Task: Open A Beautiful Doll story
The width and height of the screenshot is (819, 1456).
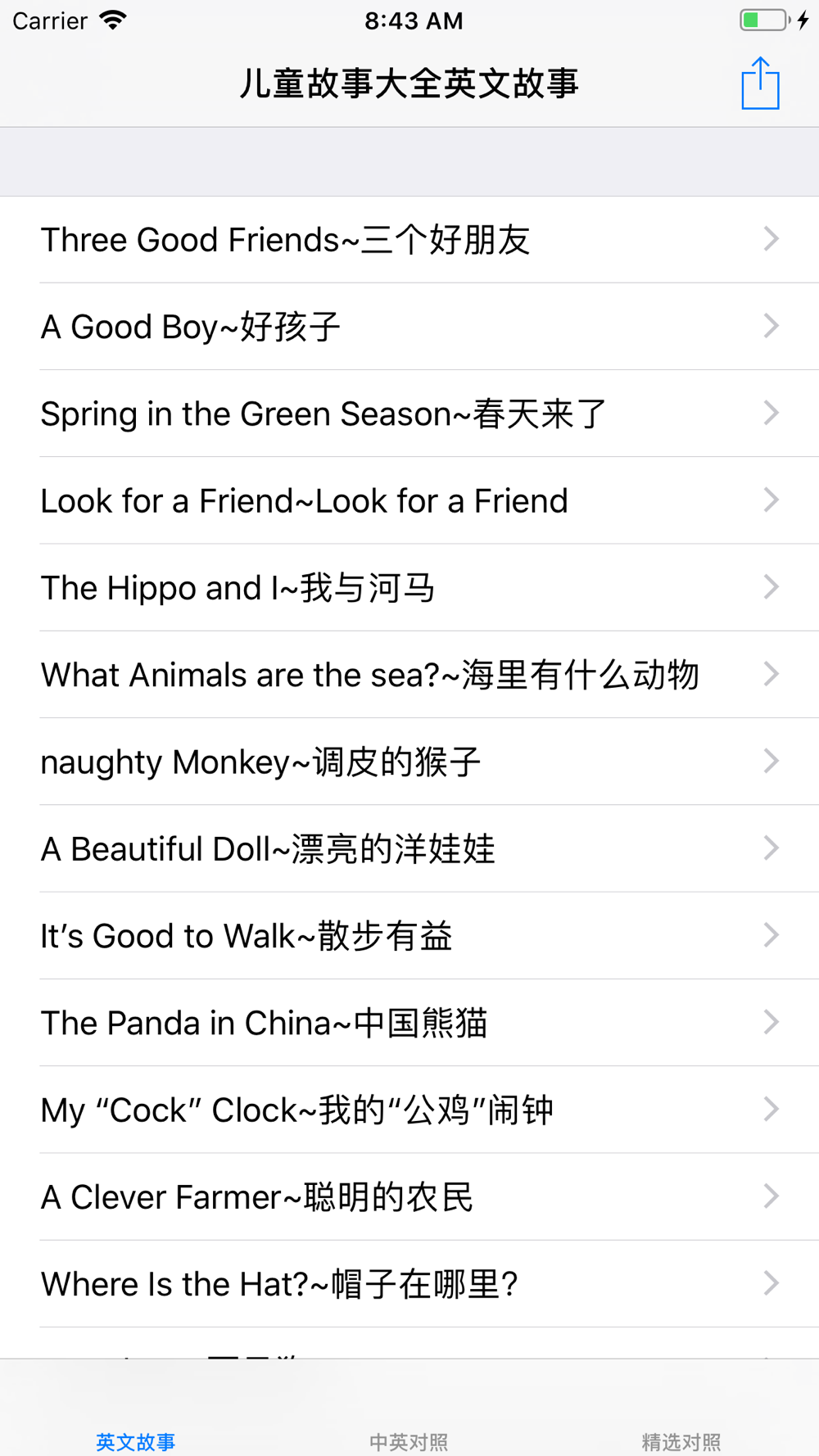Action: (x=409, y=848)
